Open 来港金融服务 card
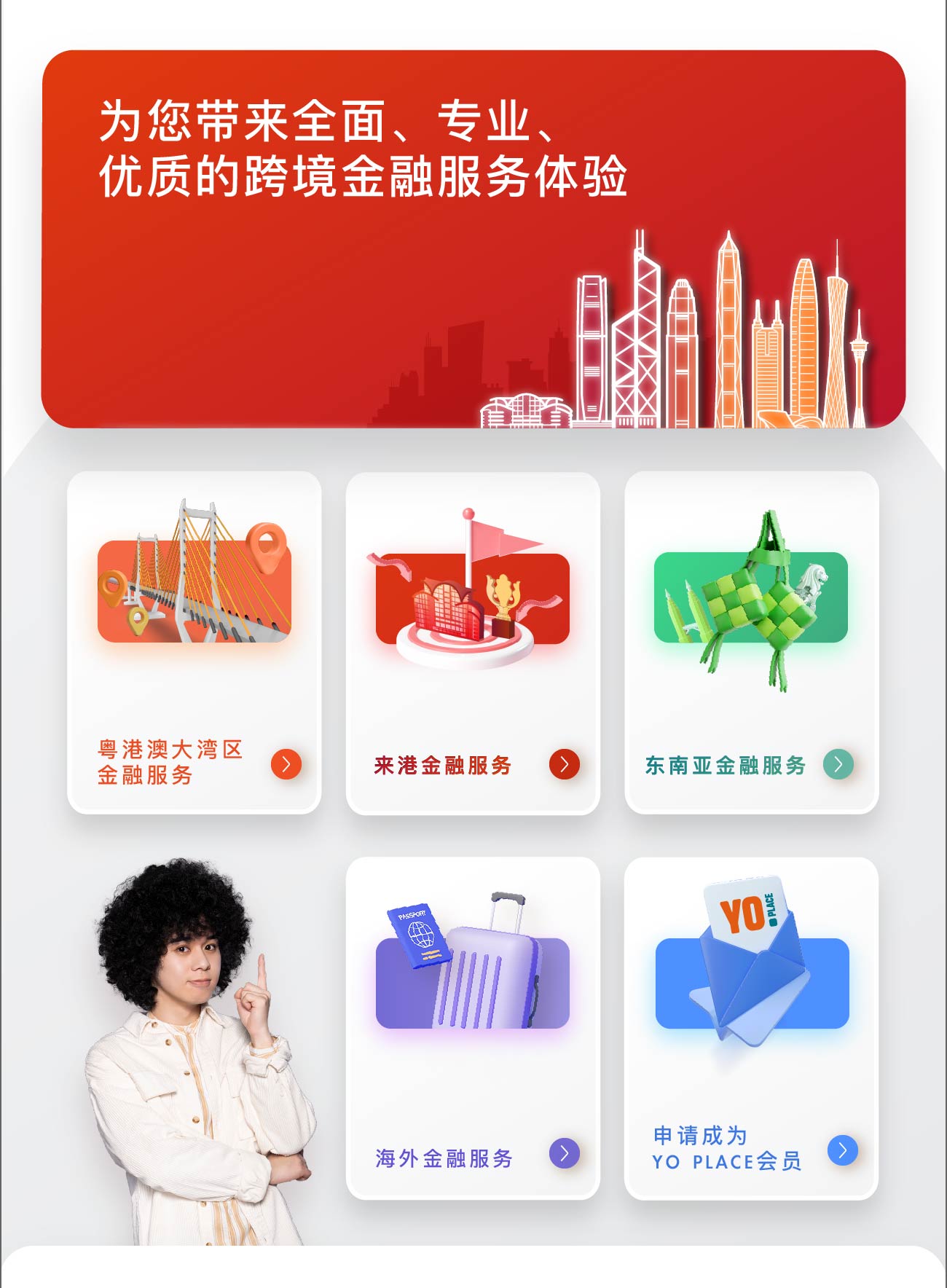Screen dimensions: 947x1288 [473, 643]
